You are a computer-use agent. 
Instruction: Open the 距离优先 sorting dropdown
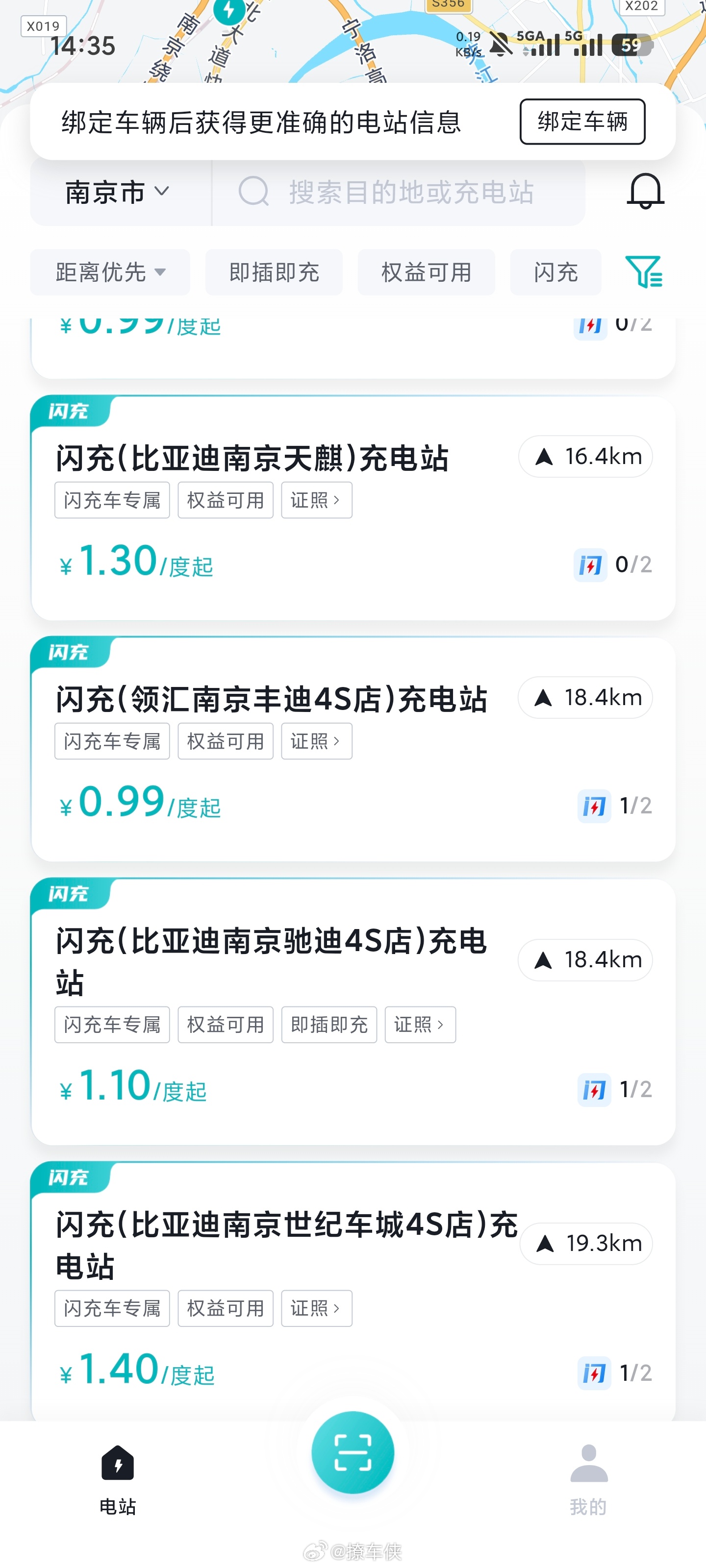tap(109, 273)
